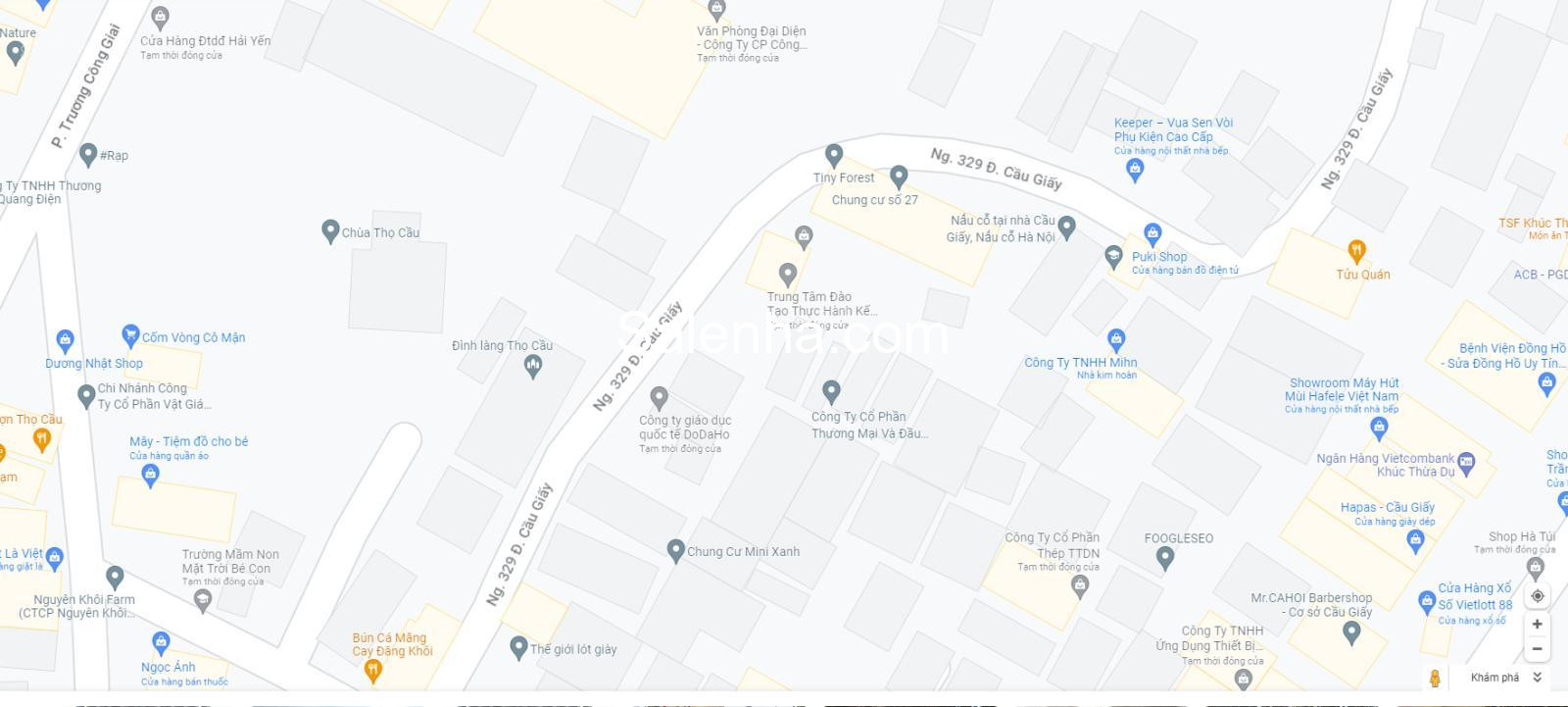Open Dương Nhật Shop marker
1568x707 pixels.
coord(65,341)
